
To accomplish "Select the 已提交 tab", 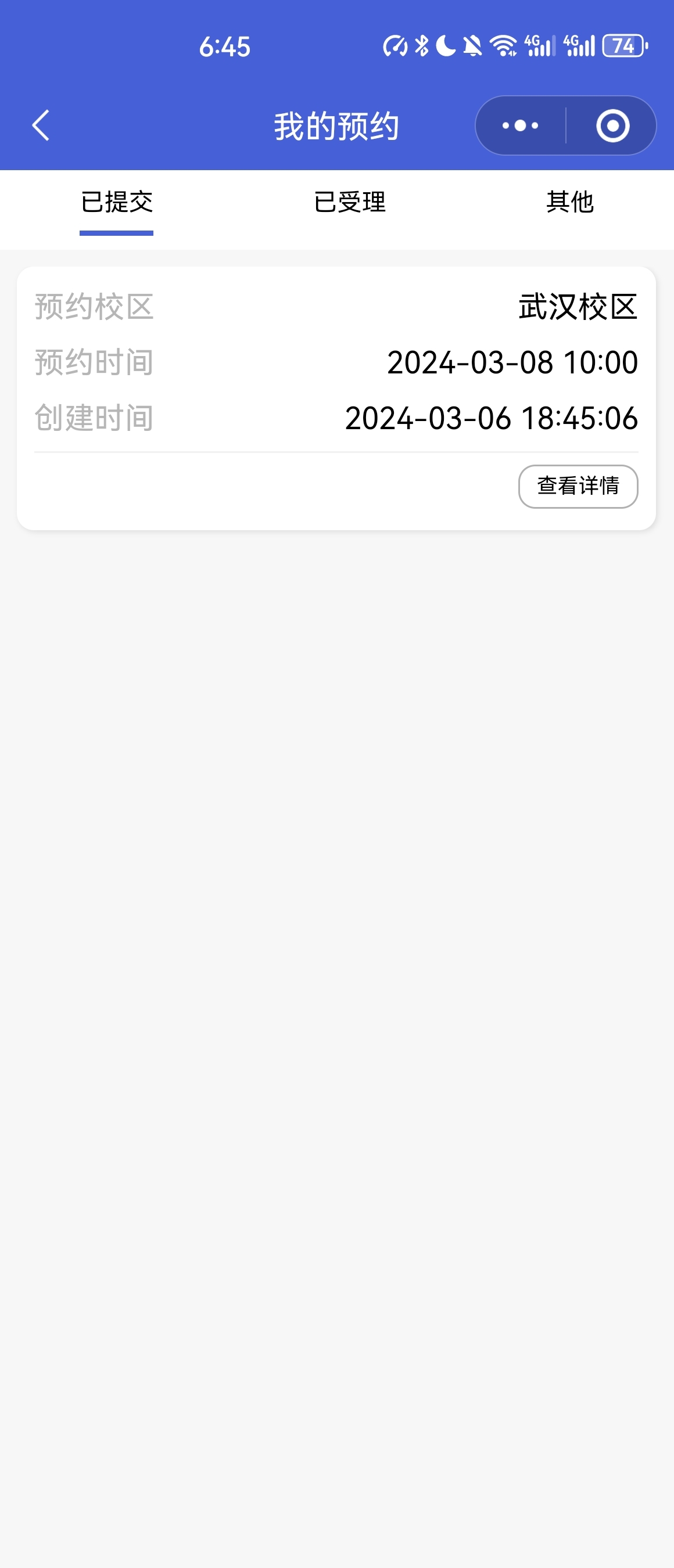I will point(116,202).
